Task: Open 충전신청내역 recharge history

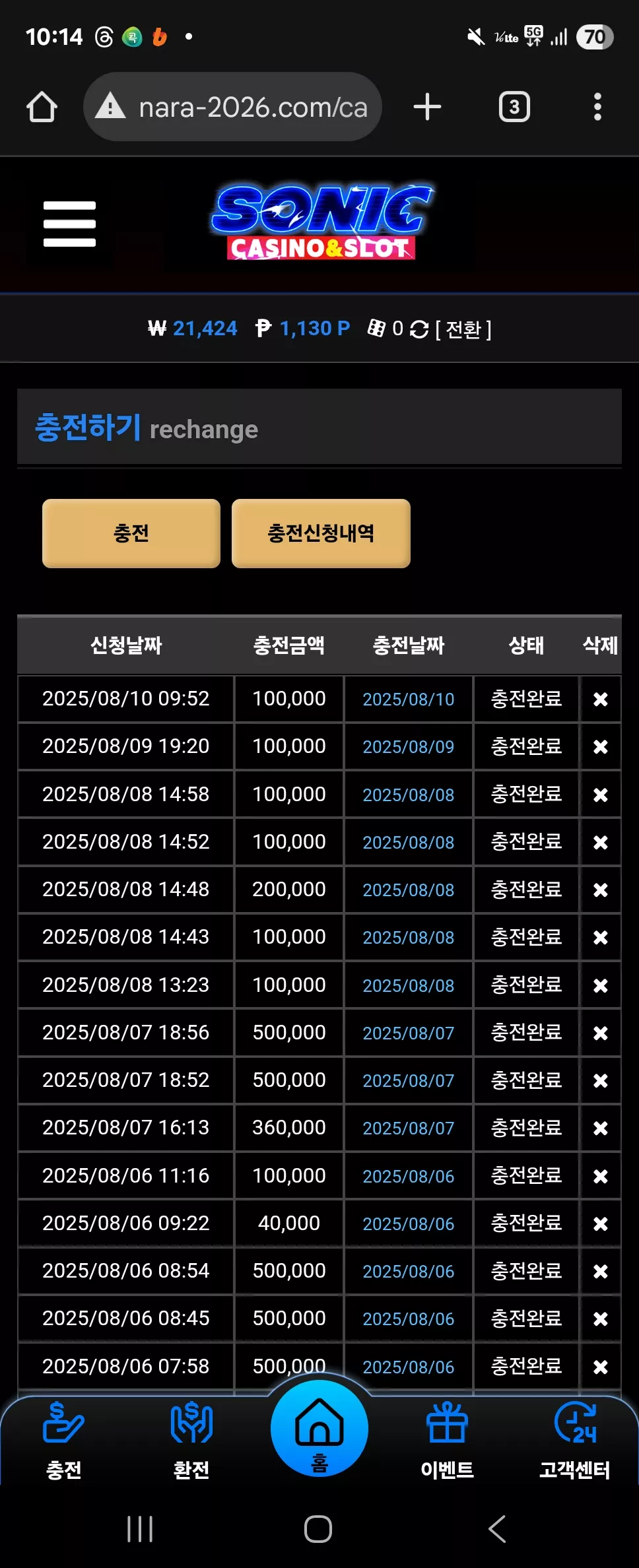Action: tap(321, 533)
